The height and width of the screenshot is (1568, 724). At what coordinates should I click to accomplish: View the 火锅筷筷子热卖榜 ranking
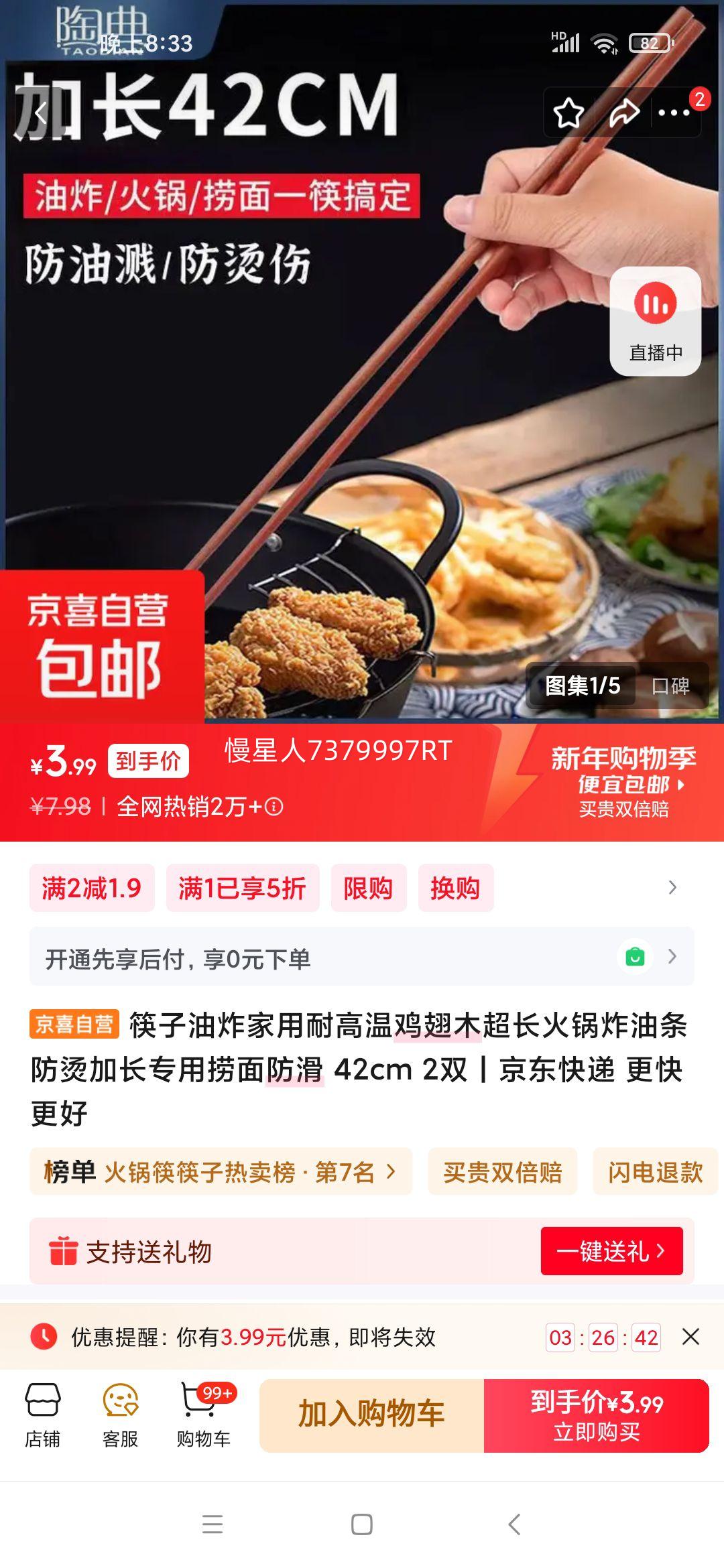tap(220, 1172)
